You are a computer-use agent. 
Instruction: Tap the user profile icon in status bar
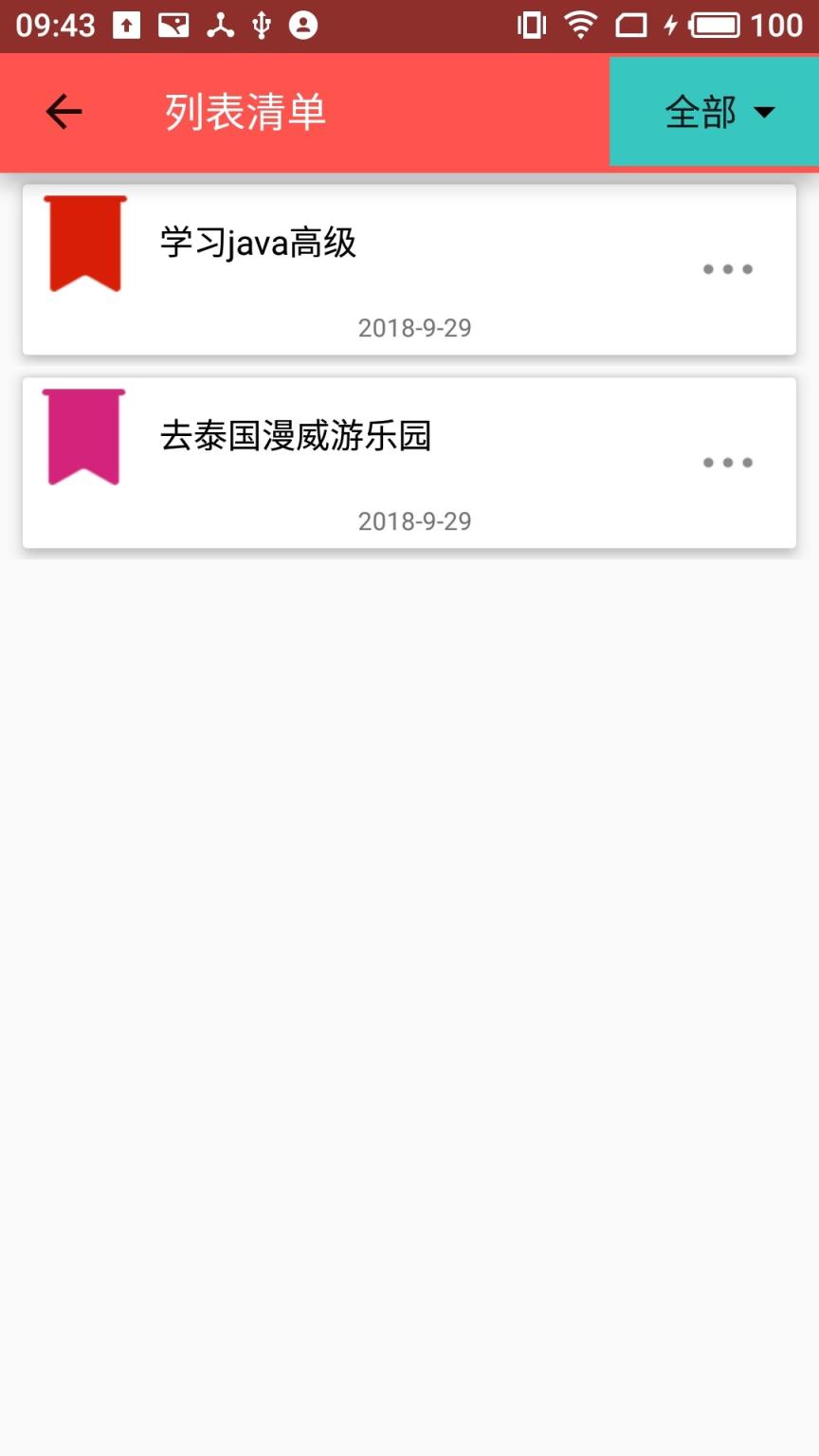tap(303, 25)
